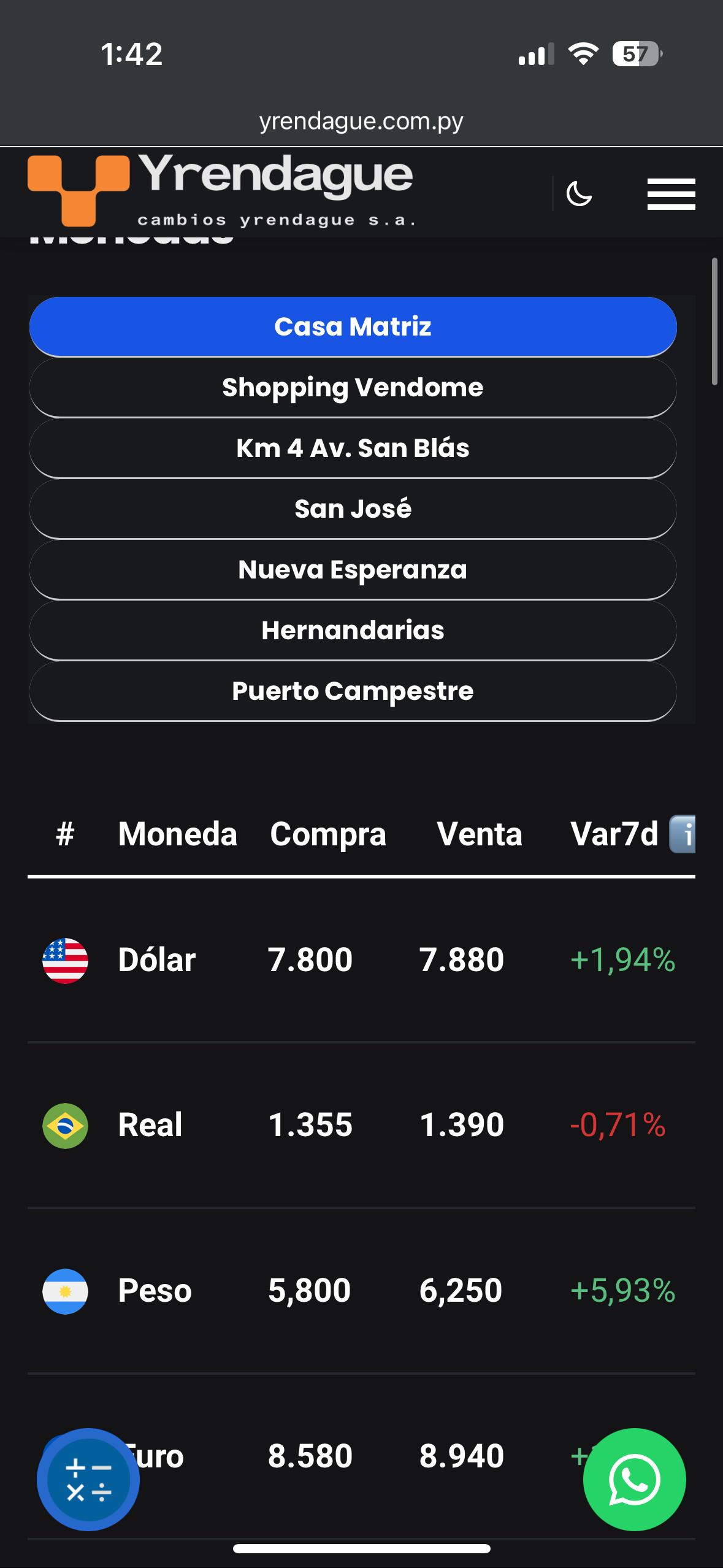Screen dimensions: 723x1568
Task: Switch to Shopping Vendome branch
Action: coord(353,387)
